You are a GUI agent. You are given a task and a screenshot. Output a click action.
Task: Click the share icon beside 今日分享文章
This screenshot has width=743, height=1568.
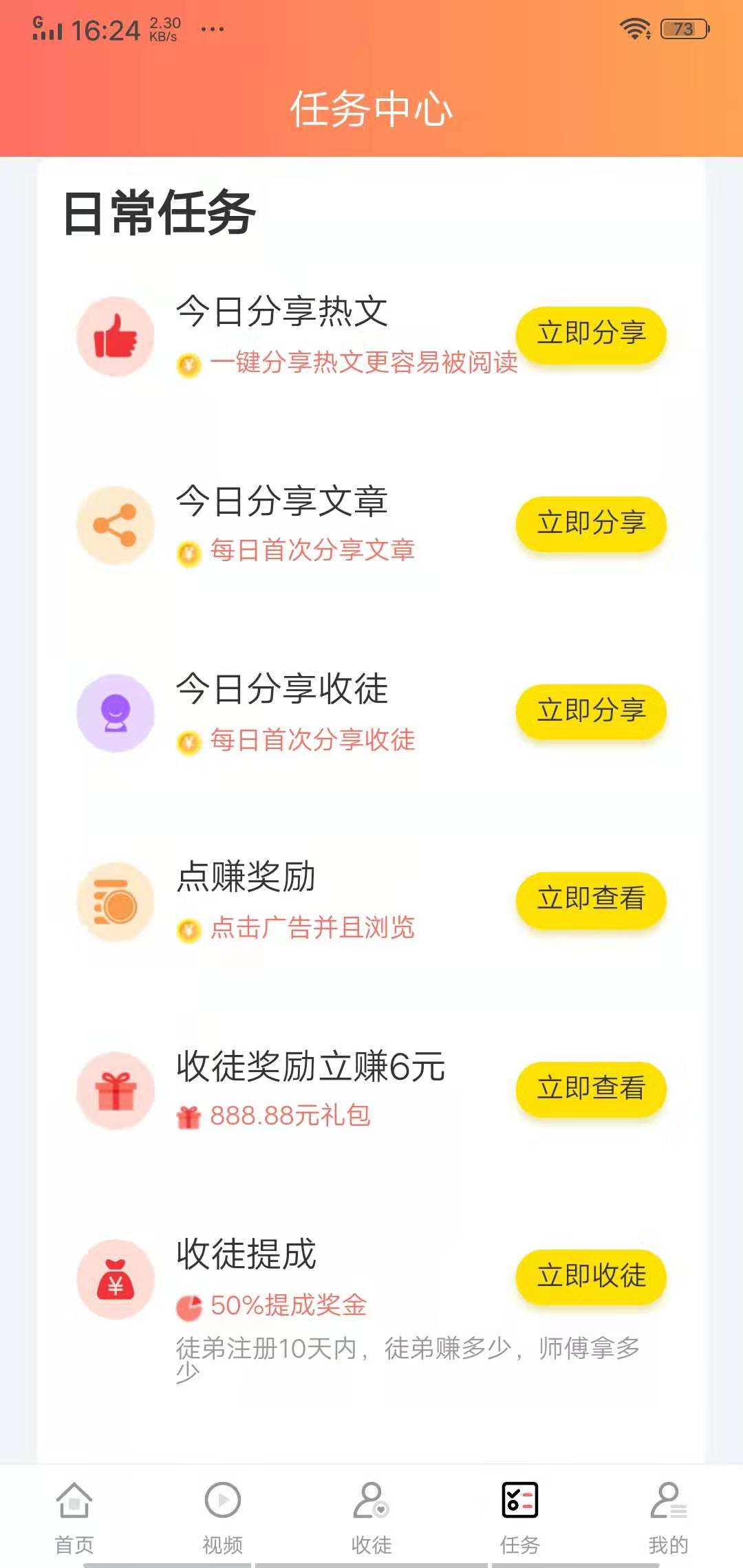pos(116,524)
